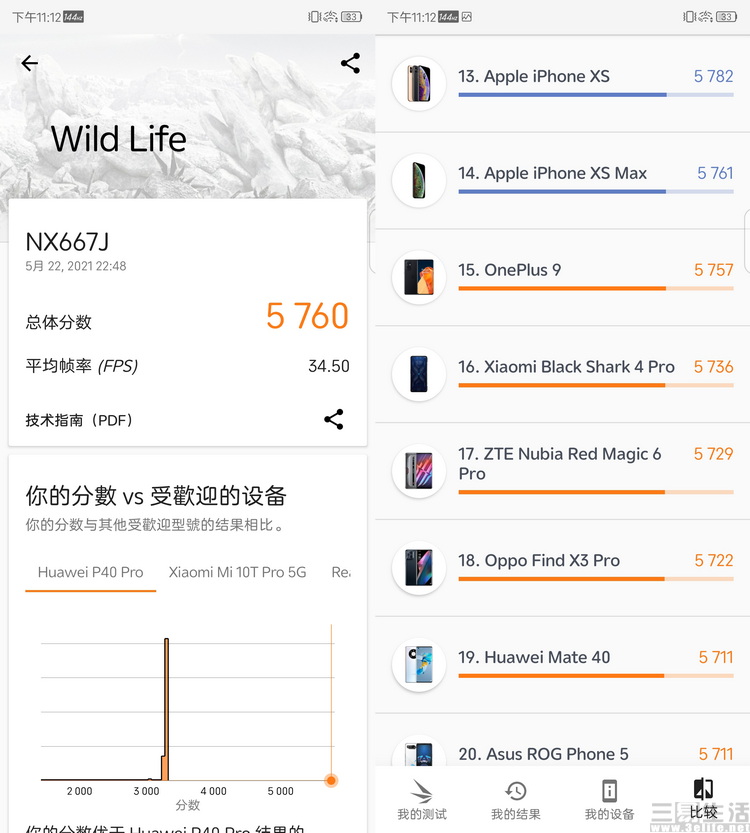The width and height of the screenshot is (750, 833).
Task: Switch to Xiaomi Mi 10T Pro 5G tab
Action: (237, 573)
